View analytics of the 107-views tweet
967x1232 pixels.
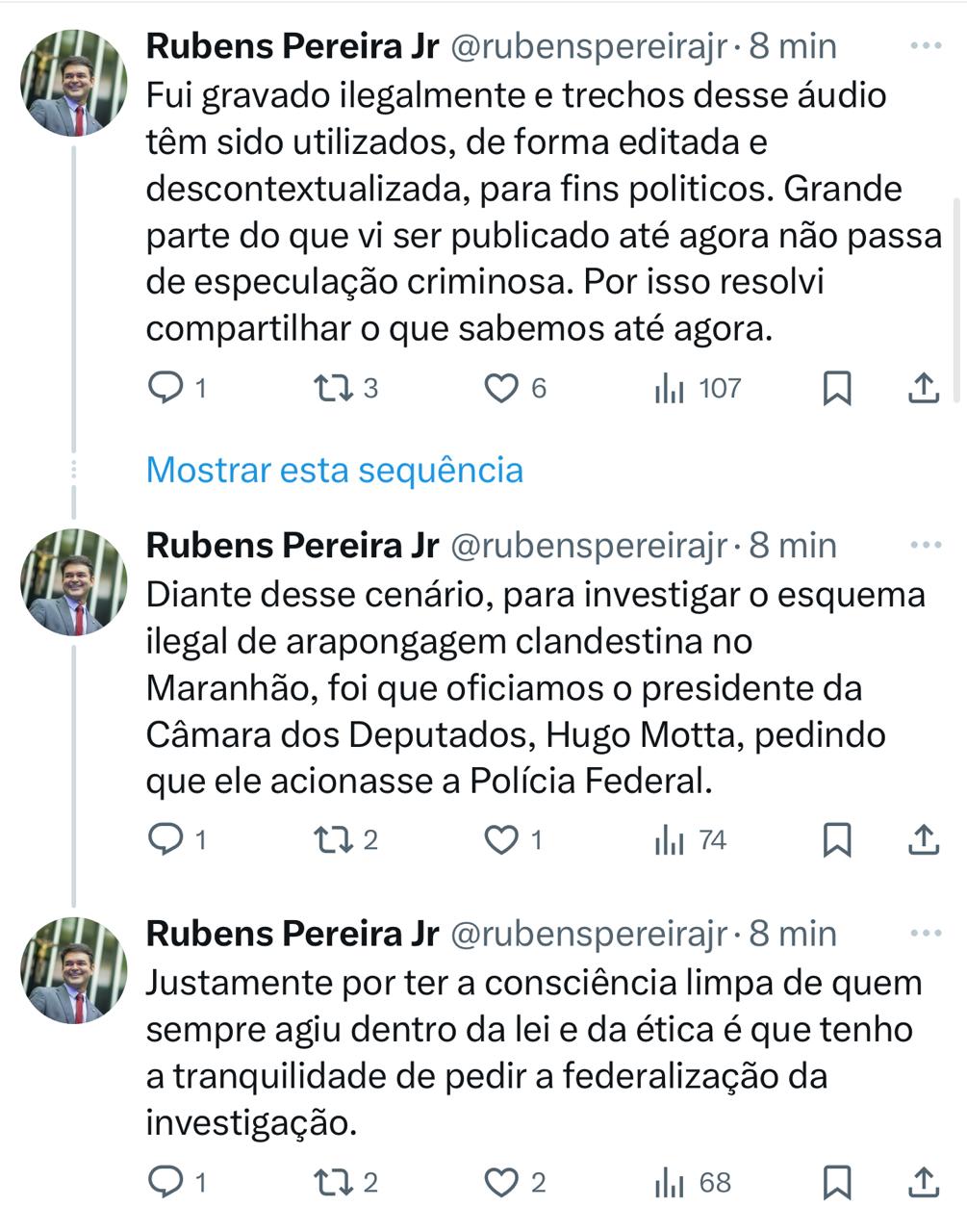pos(697,389)
